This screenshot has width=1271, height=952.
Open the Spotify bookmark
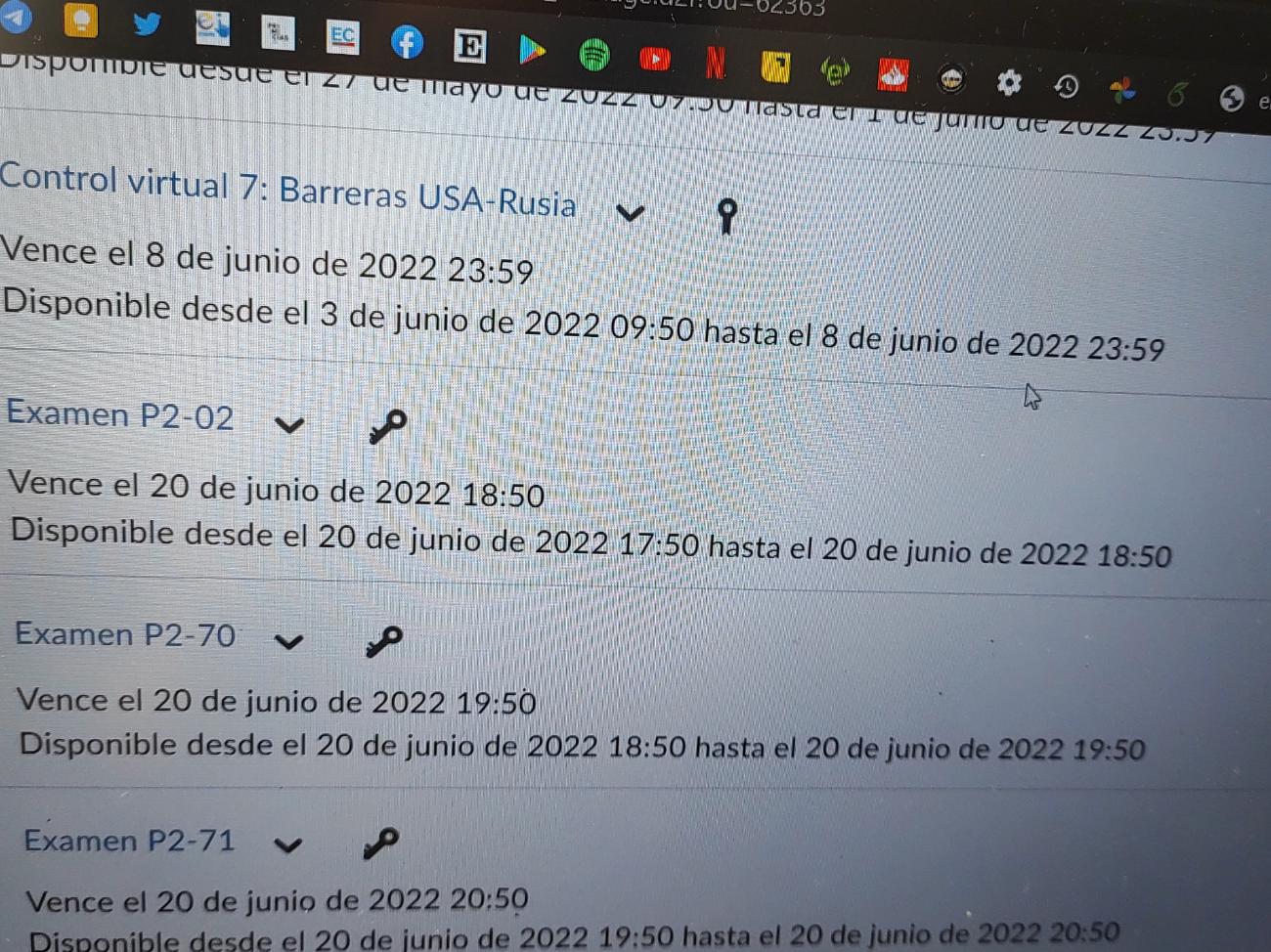tap(593, 55)
